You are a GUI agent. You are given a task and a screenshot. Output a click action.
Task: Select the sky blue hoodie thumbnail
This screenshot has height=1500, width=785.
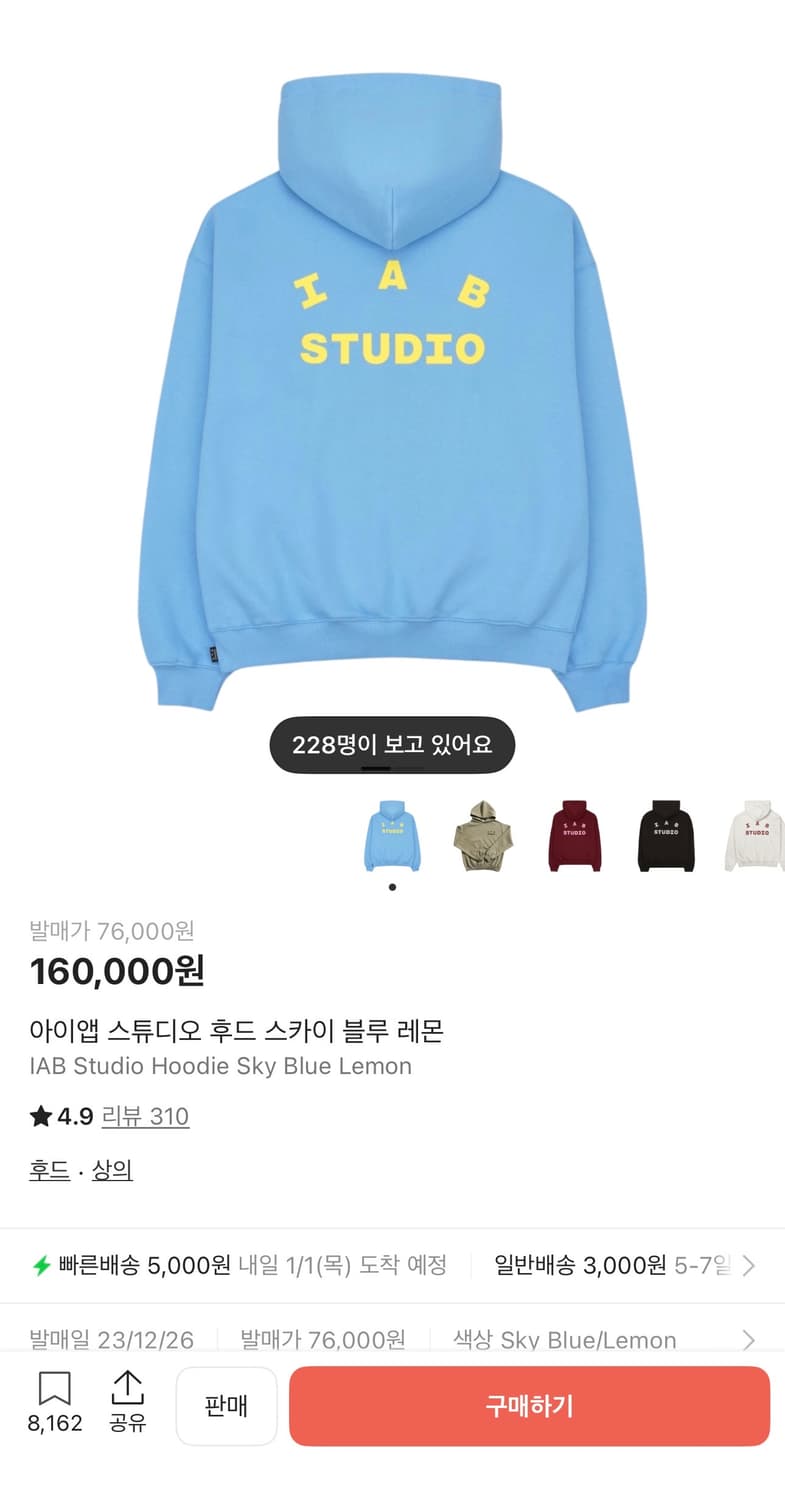click(x=391, y=833)
